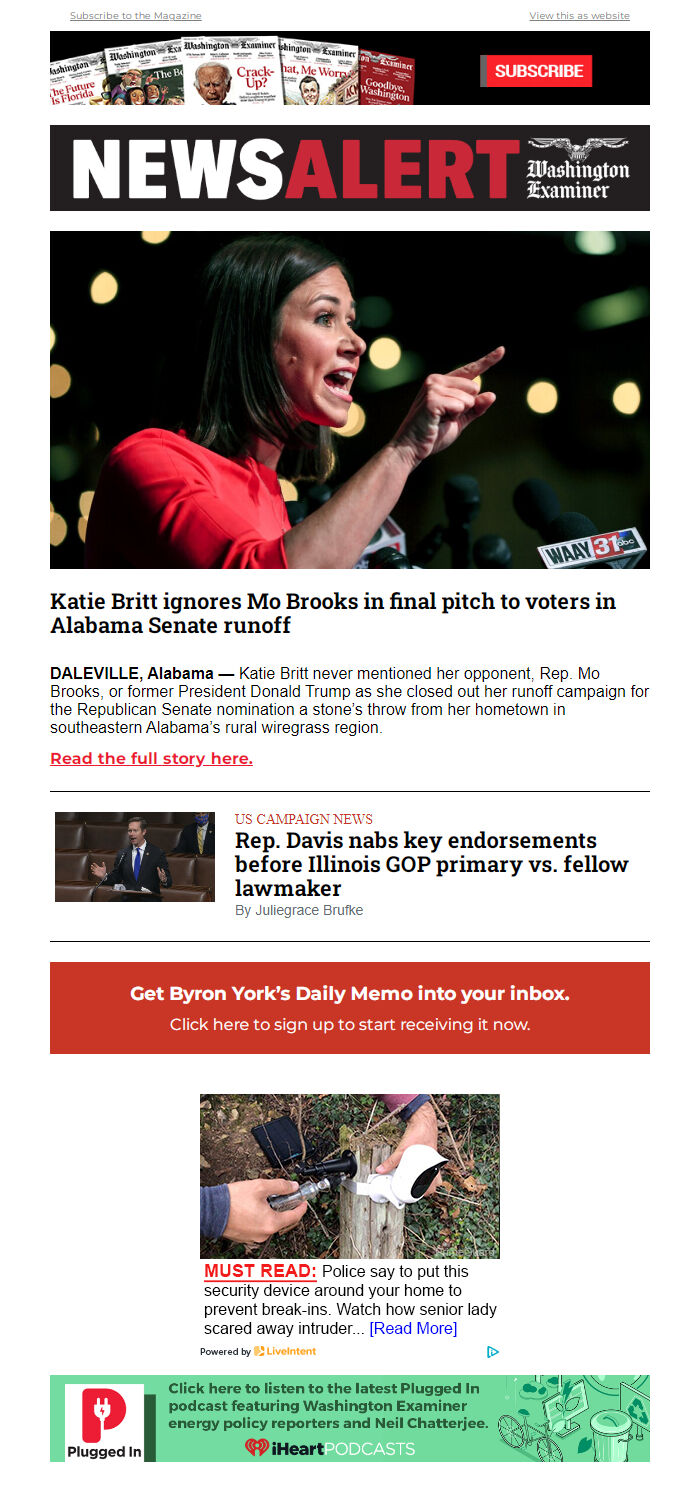Open the Katie Britt runoff headline

coord(333,613)
